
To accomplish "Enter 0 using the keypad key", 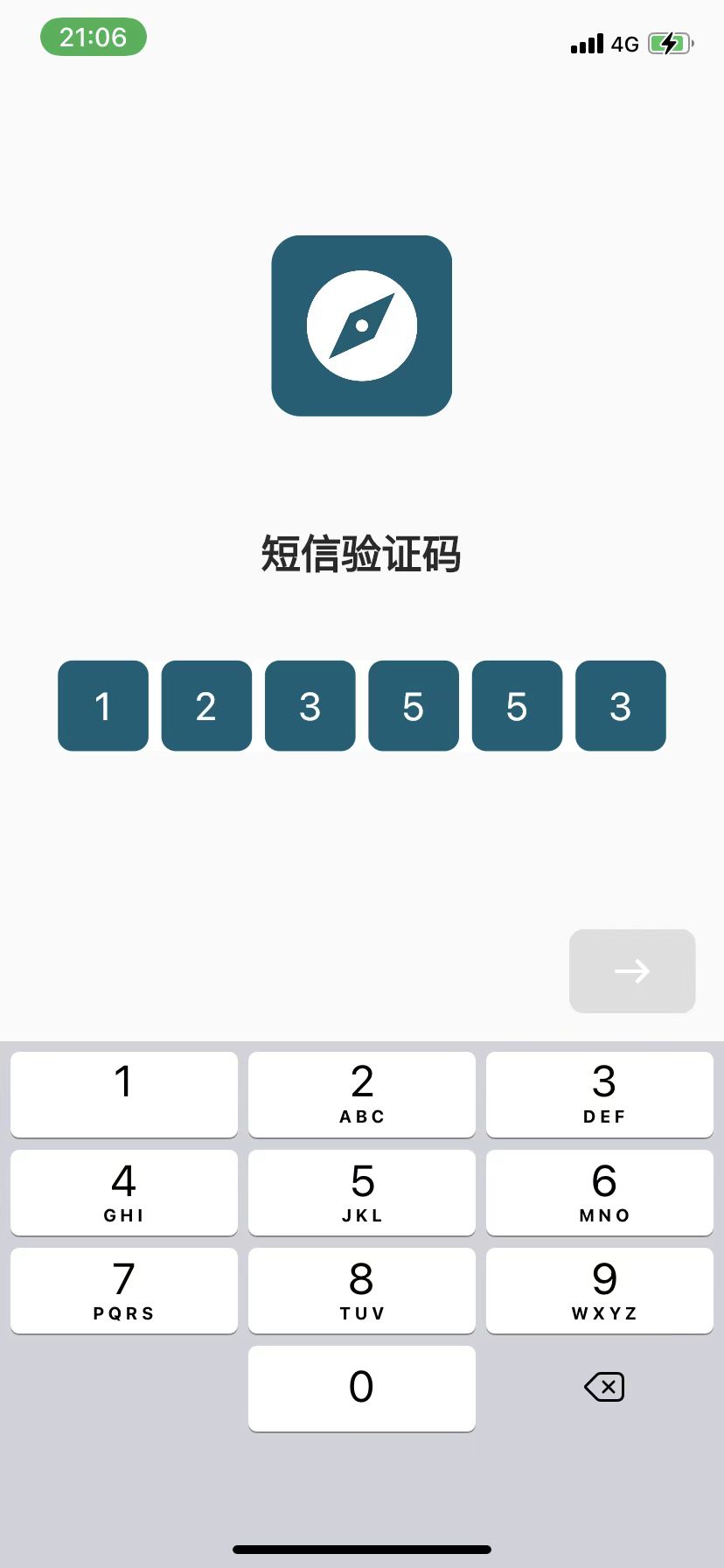I will 361,1388.
